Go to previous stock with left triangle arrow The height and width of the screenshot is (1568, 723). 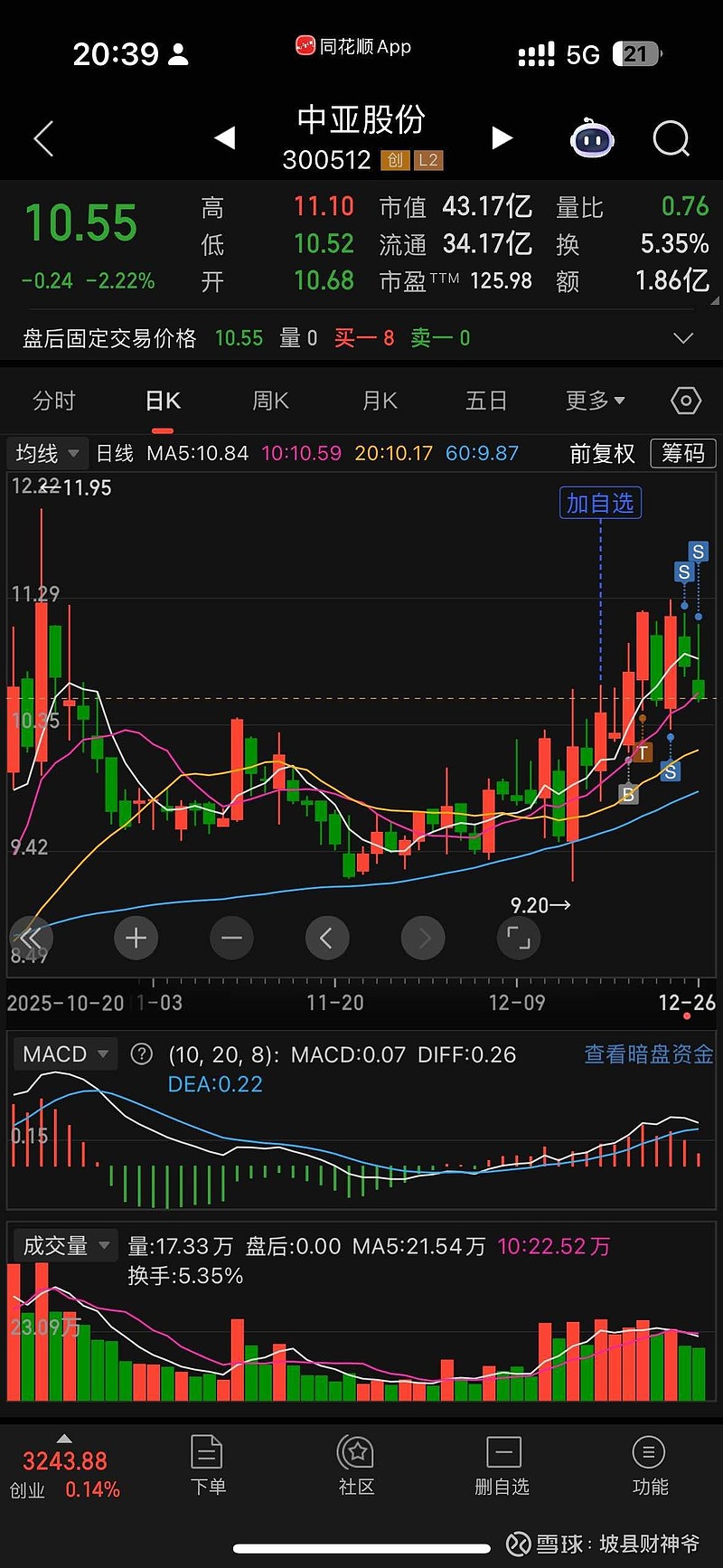[x=225, y=138]
